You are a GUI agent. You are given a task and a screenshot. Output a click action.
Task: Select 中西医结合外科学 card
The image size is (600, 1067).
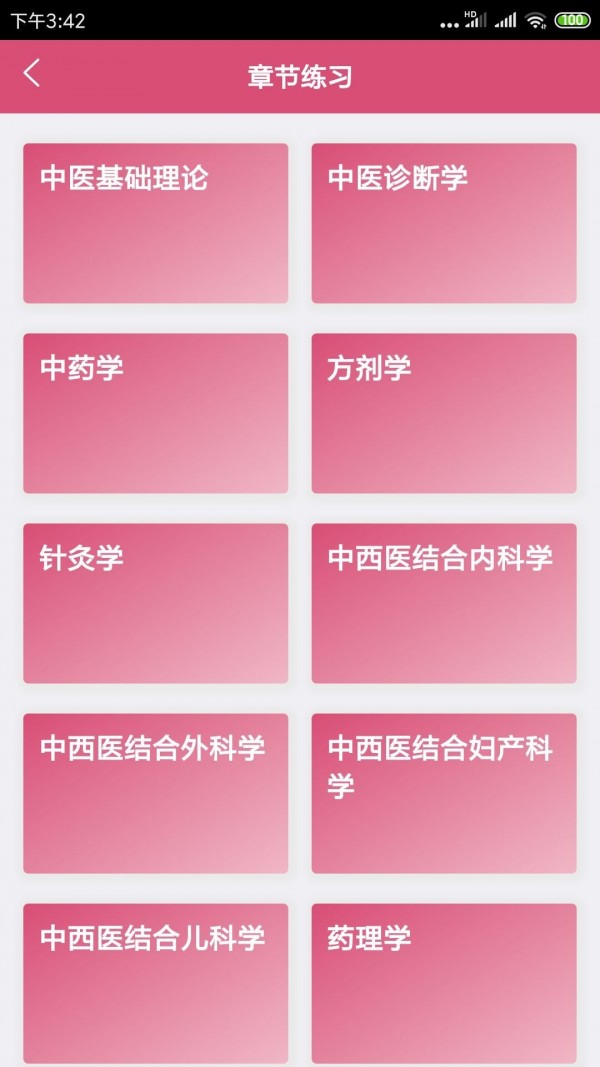pos(155,793)
